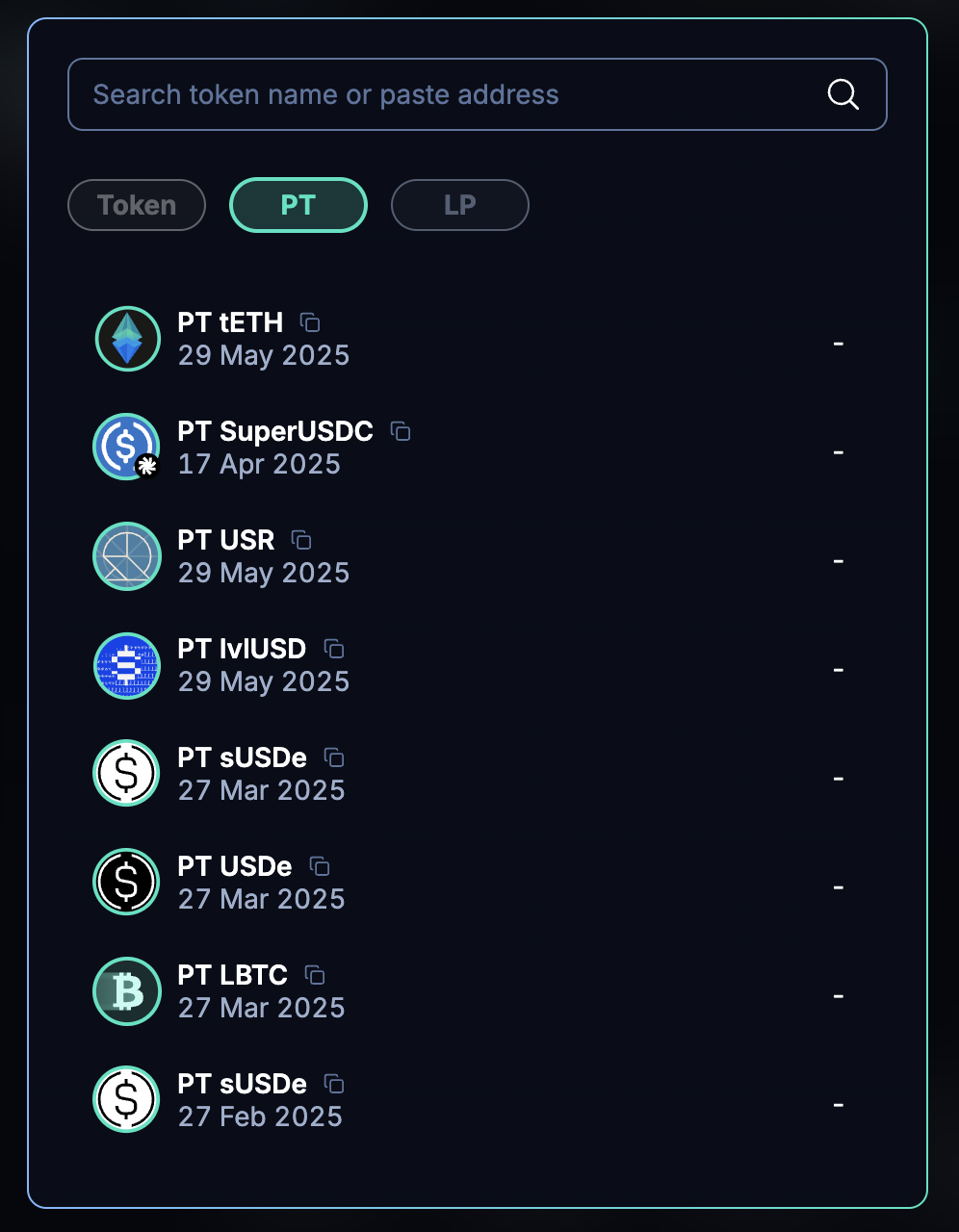Click the magnifying glass search icon

(842, 94)
